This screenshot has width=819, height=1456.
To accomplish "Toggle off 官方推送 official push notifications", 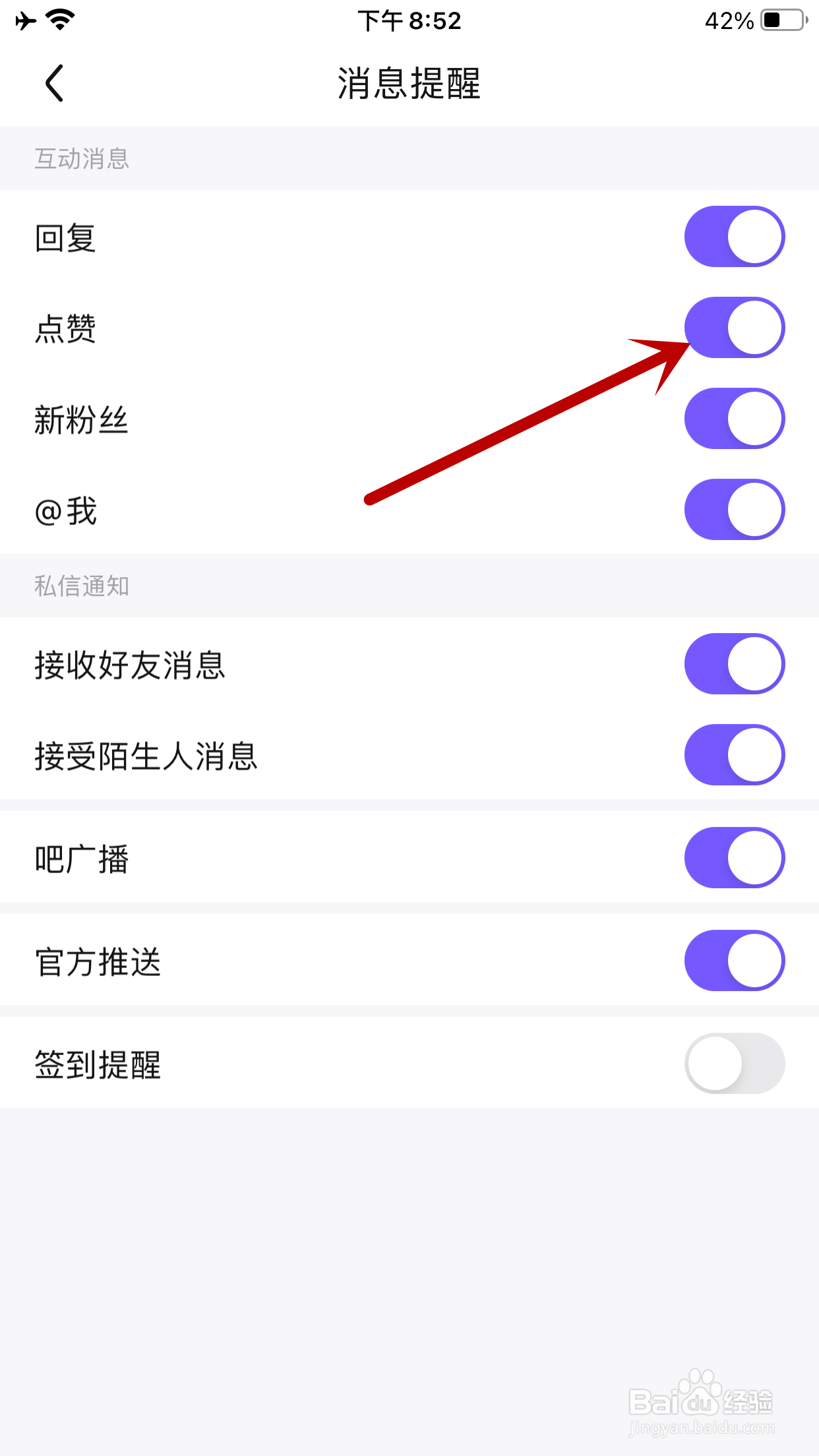I will pyautogui.click(x=734, y=961).
